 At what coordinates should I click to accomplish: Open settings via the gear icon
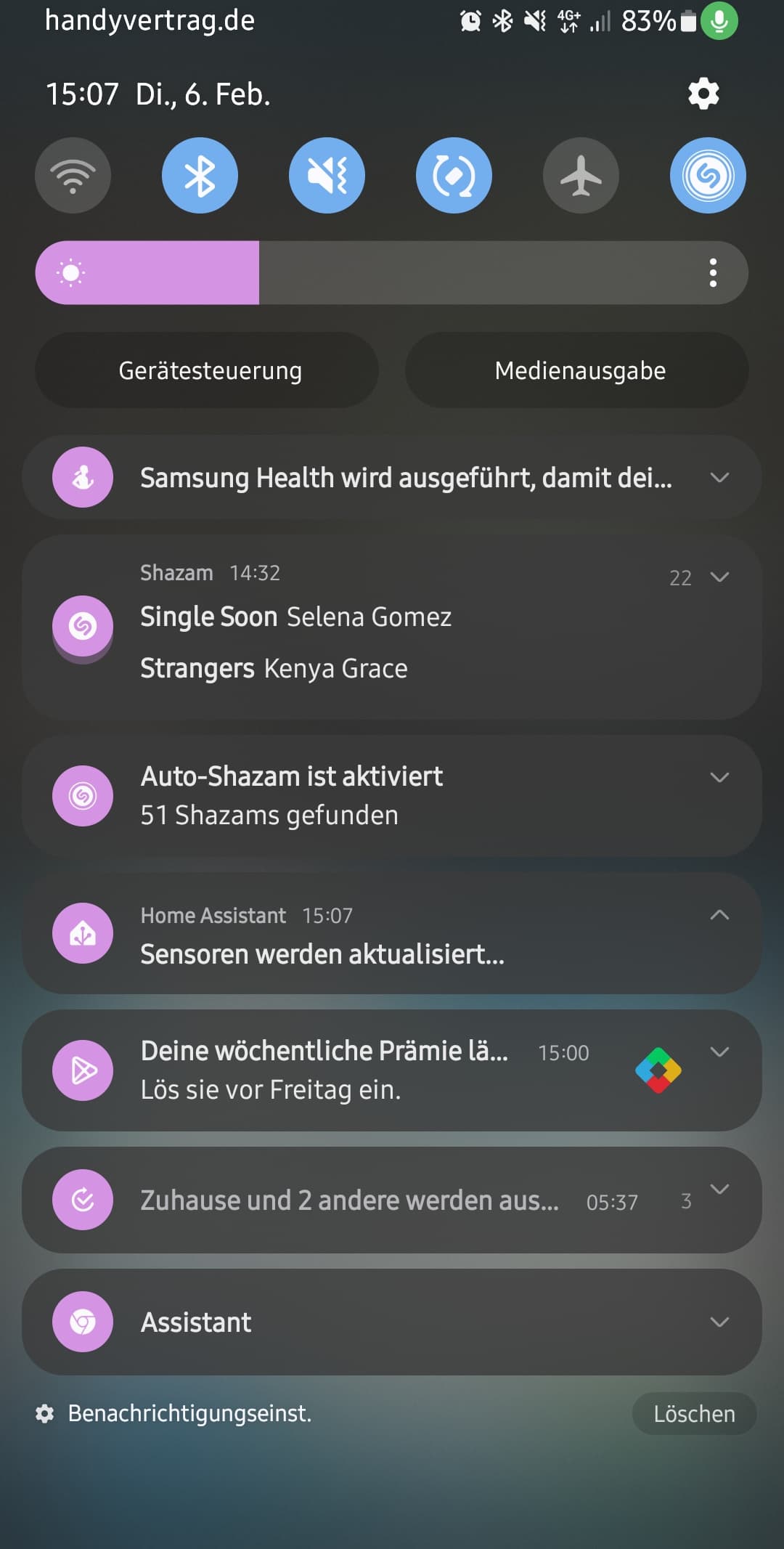(703, 94)
